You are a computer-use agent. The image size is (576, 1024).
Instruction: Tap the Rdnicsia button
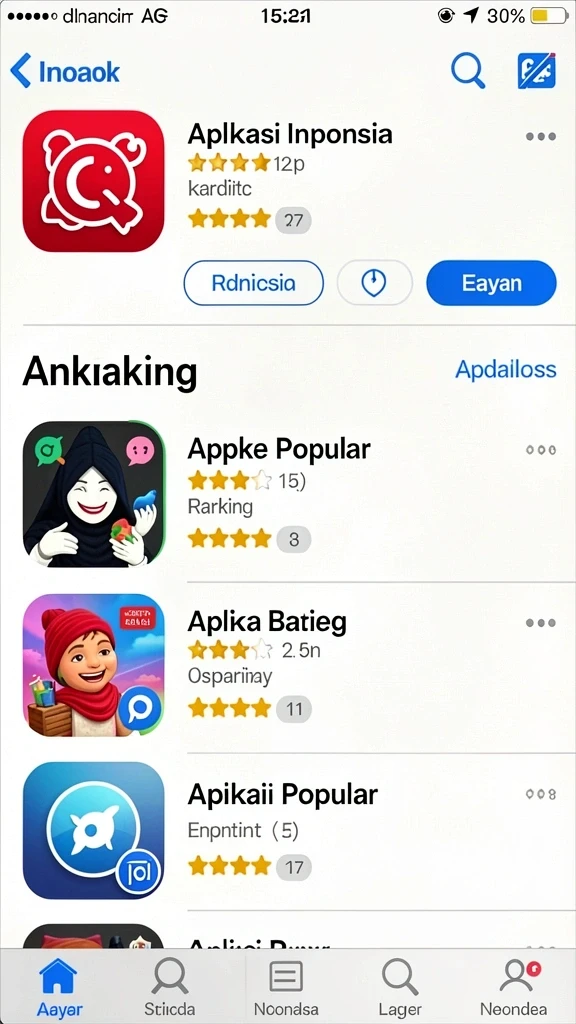pyautogui.click(x=253, y=283)
